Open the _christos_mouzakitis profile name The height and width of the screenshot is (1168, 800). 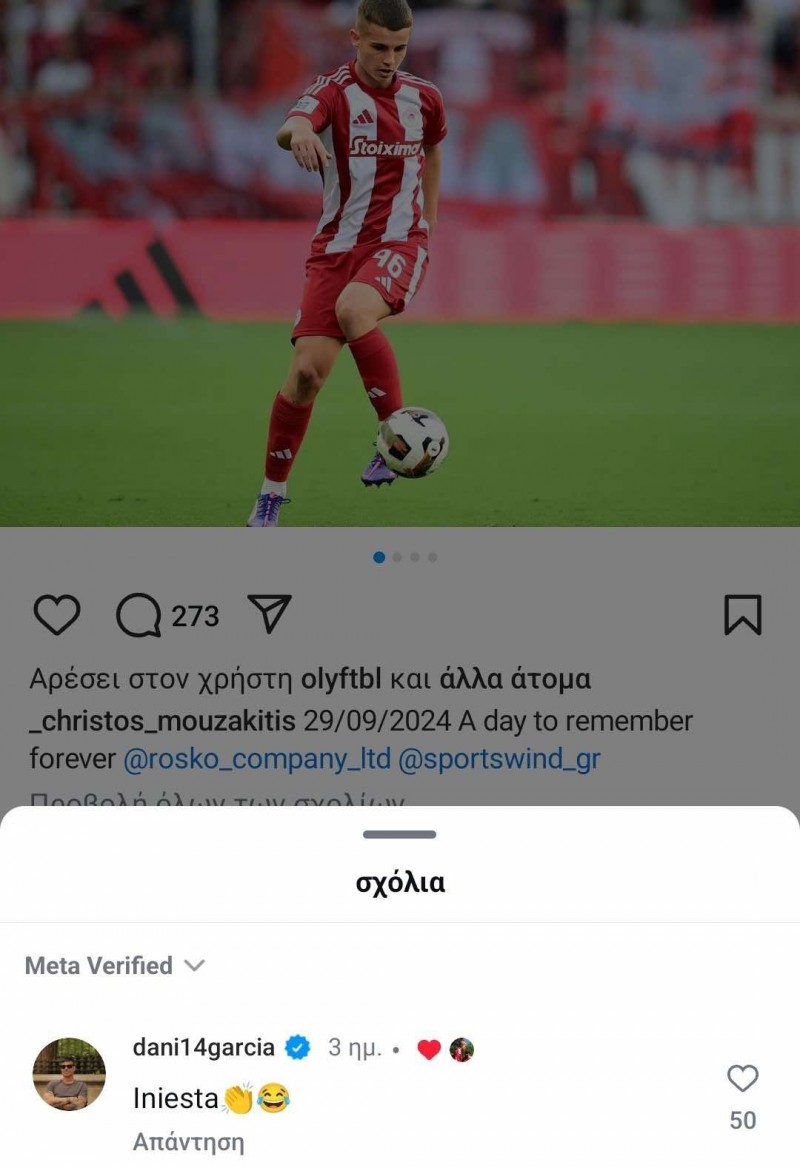(x=162, y=721)
